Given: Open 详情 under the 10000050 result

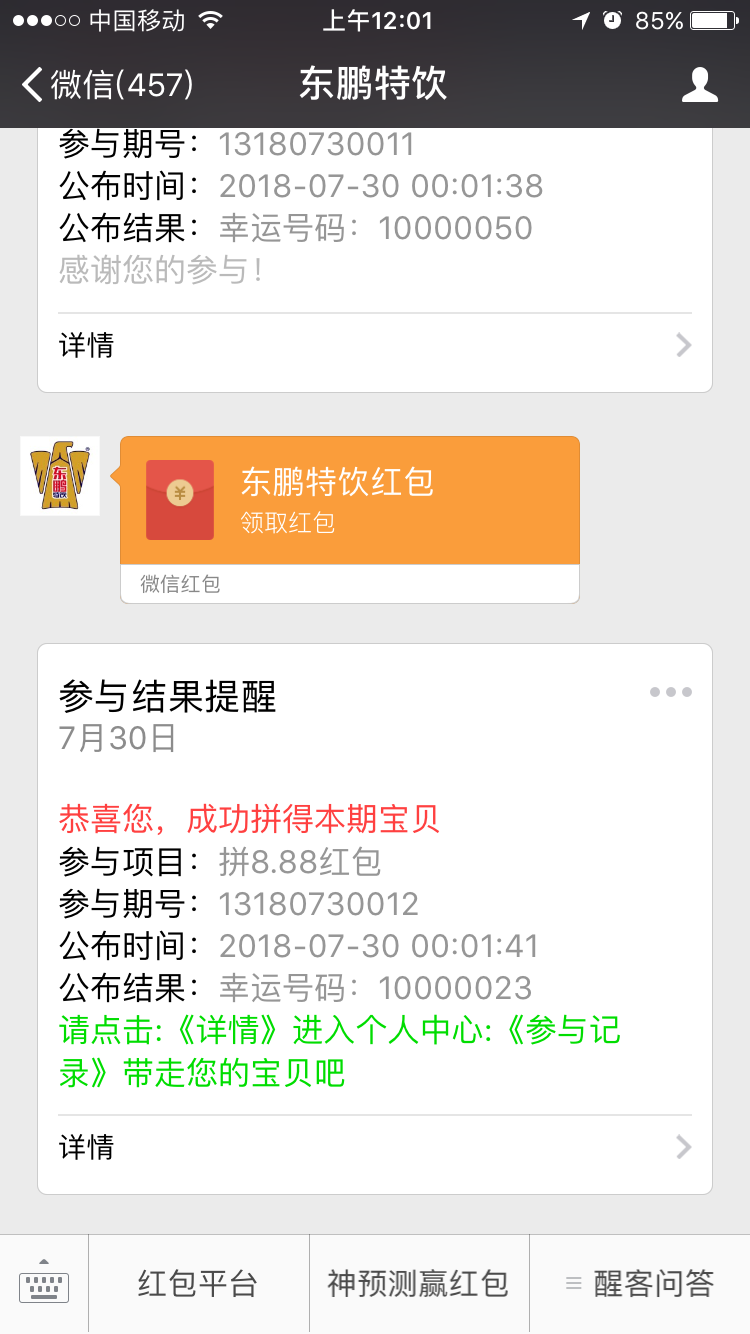Looking at the screenshot, I should click(x=375, y=346).
